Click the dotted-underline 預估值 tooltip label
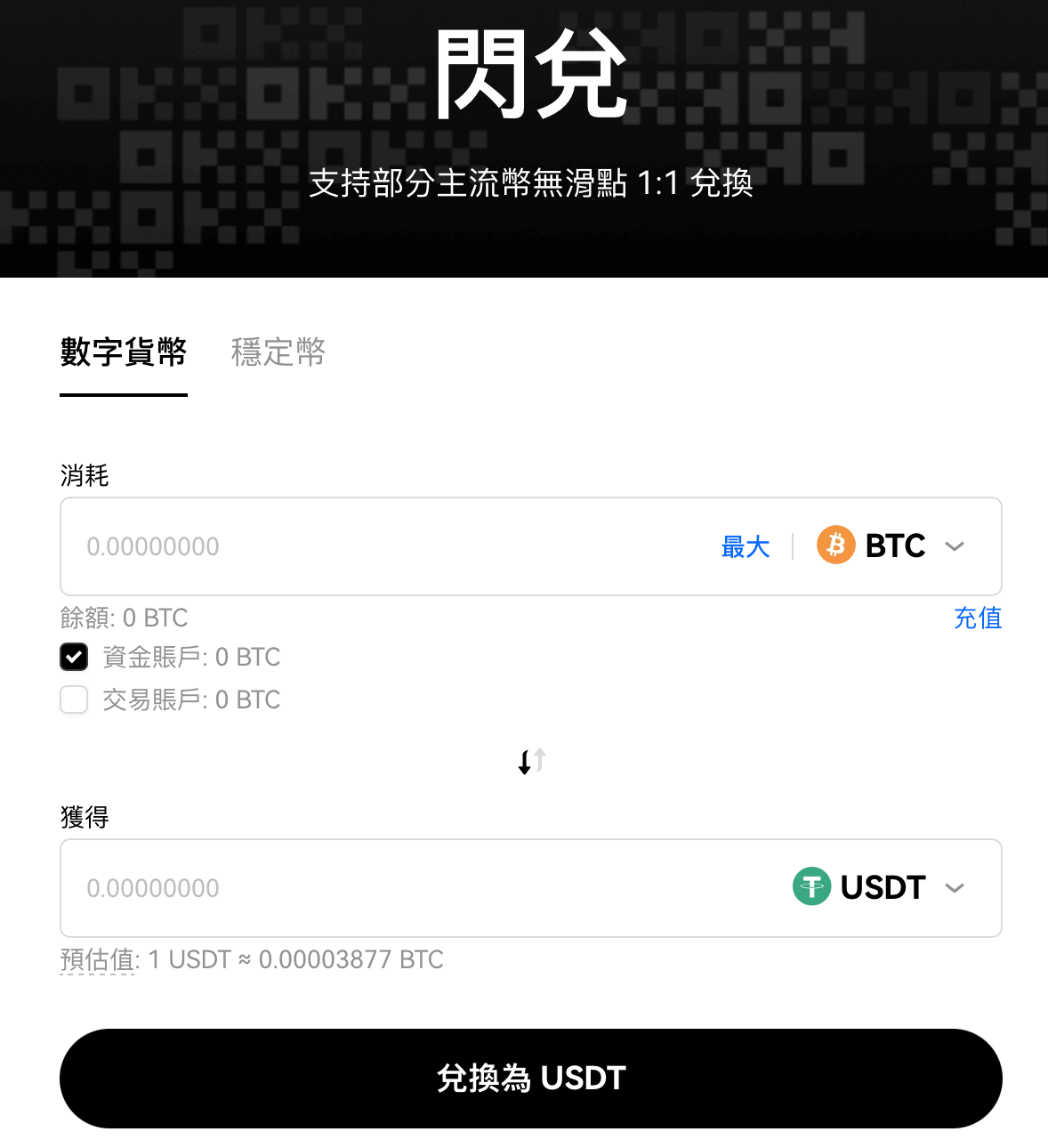 (x=96, y=959)
